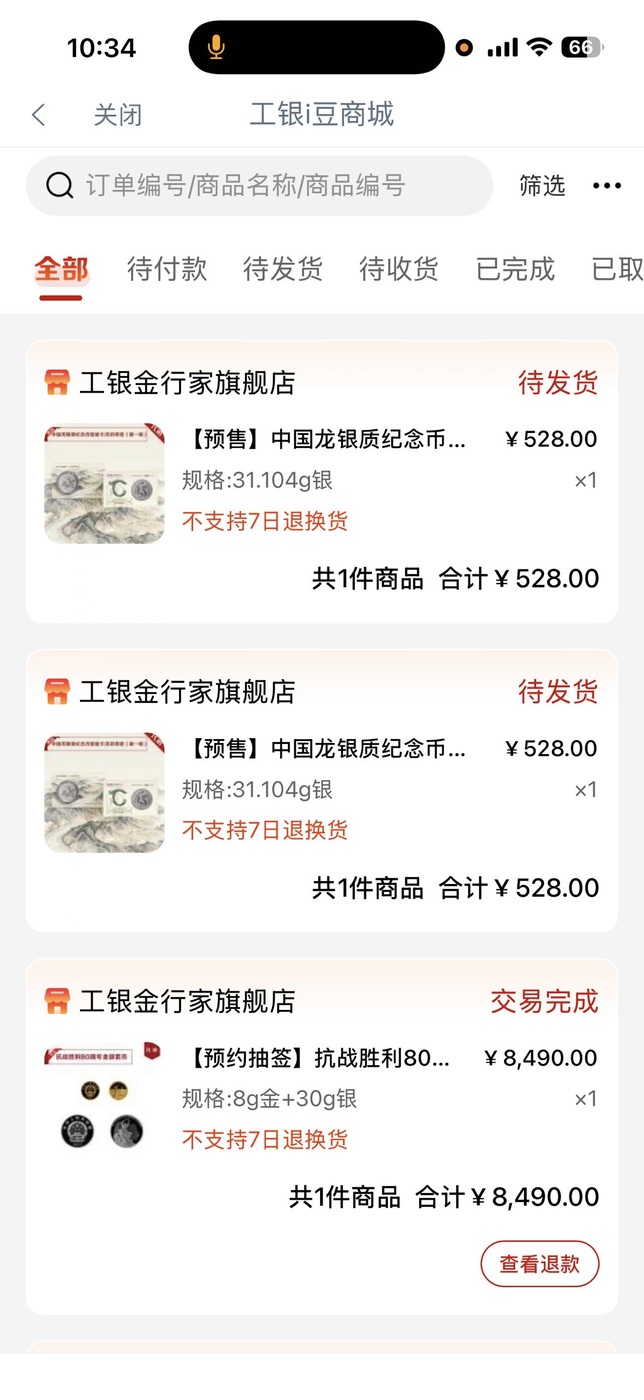Image resolution: width=644 pixels, height=1400 pixels.
Task: View the 已完成 orders tab
Action: pyautogui.click(x=515, y=269)
